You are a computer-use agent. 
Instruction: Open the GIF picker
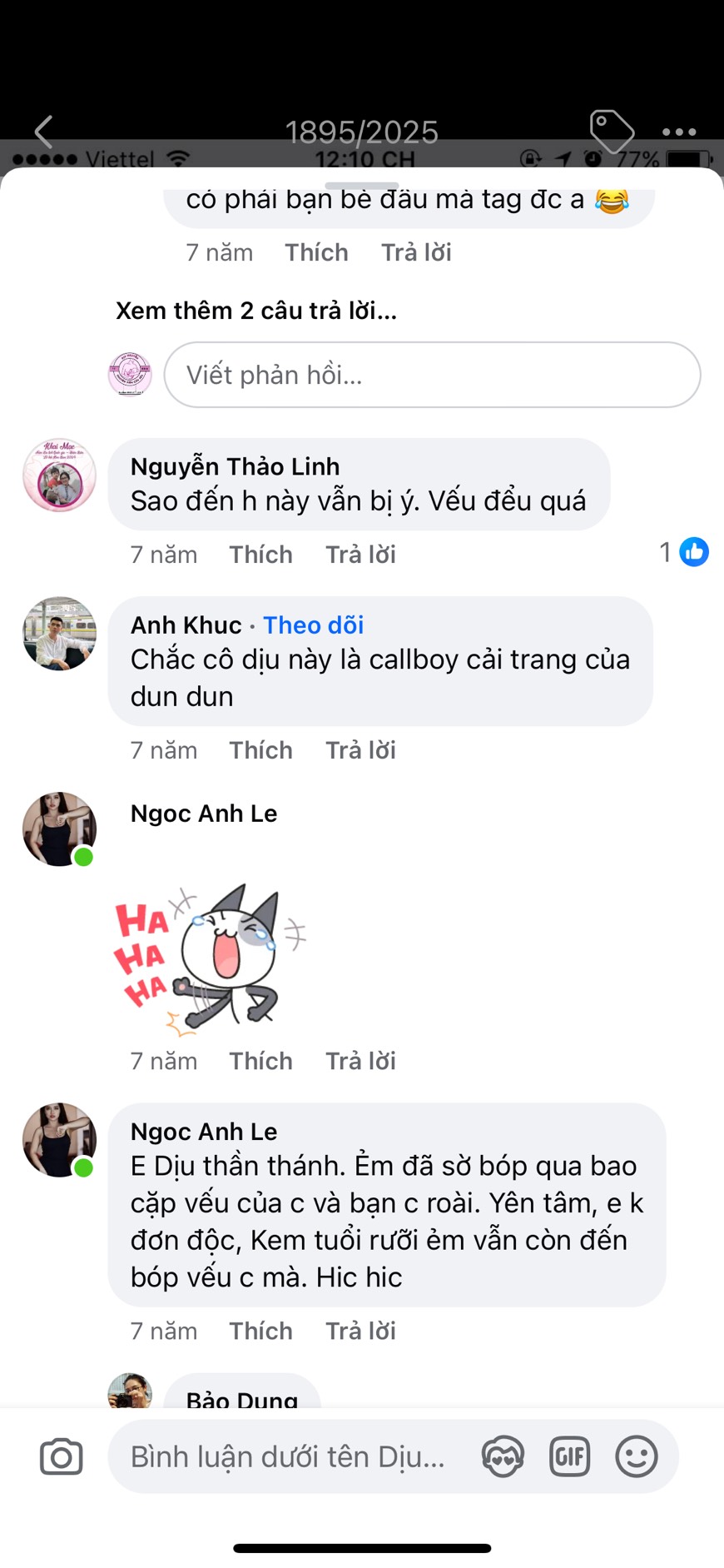click(569, 1456)
